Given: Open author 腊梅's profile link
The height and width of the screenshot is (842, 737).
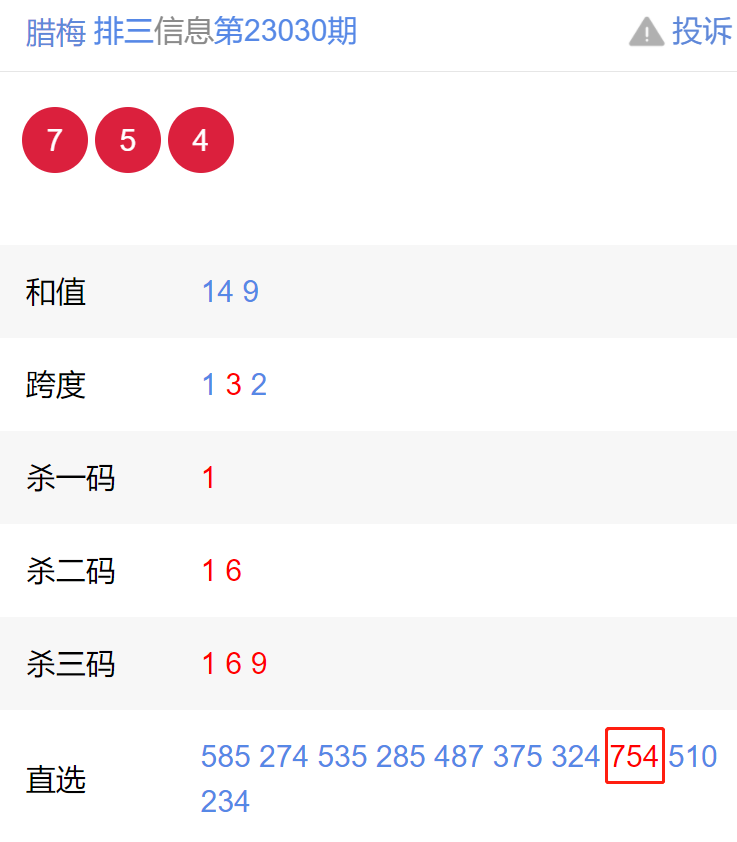Looking at the screenshot, I should click(55, 32).
